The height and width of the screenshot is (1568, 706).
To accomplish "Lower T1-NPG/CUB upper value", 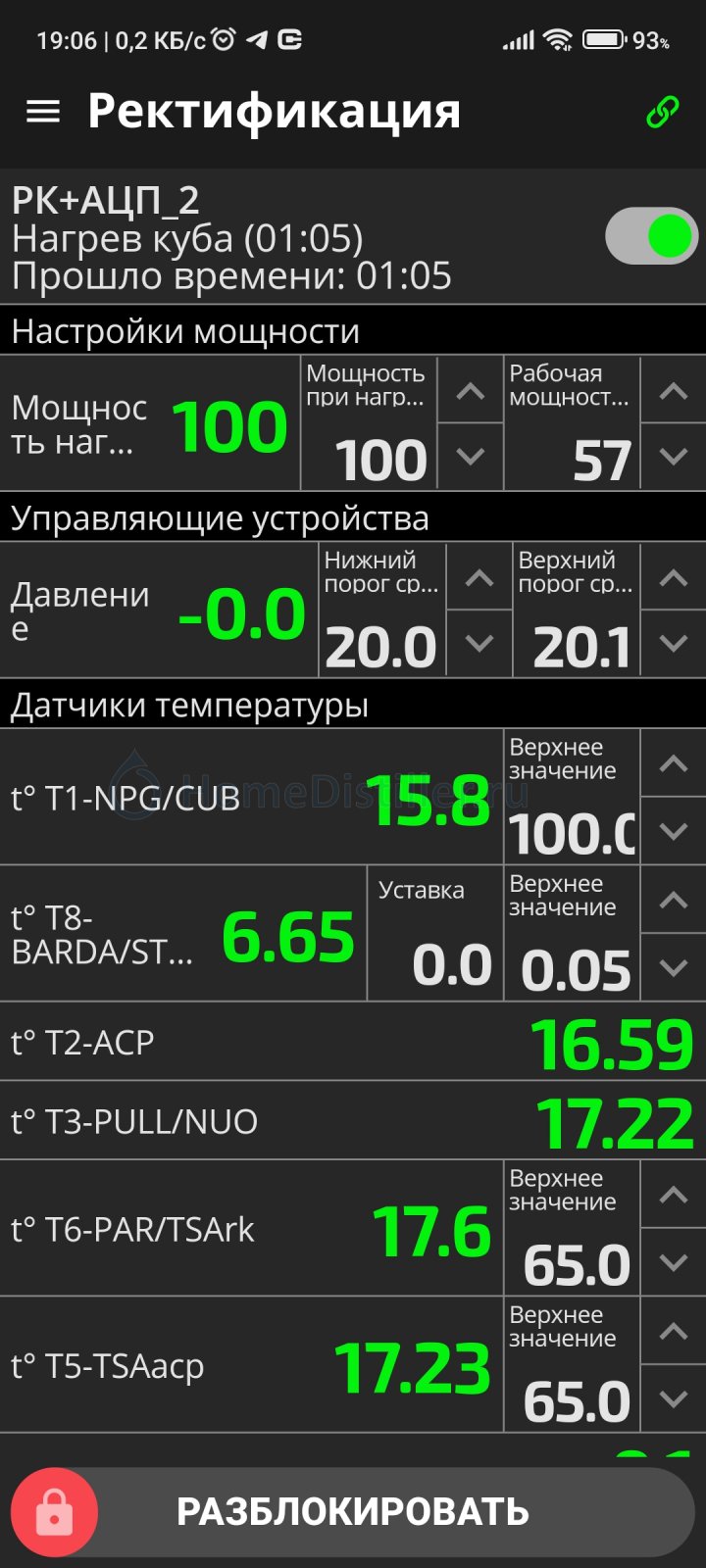I will [673, 831].
